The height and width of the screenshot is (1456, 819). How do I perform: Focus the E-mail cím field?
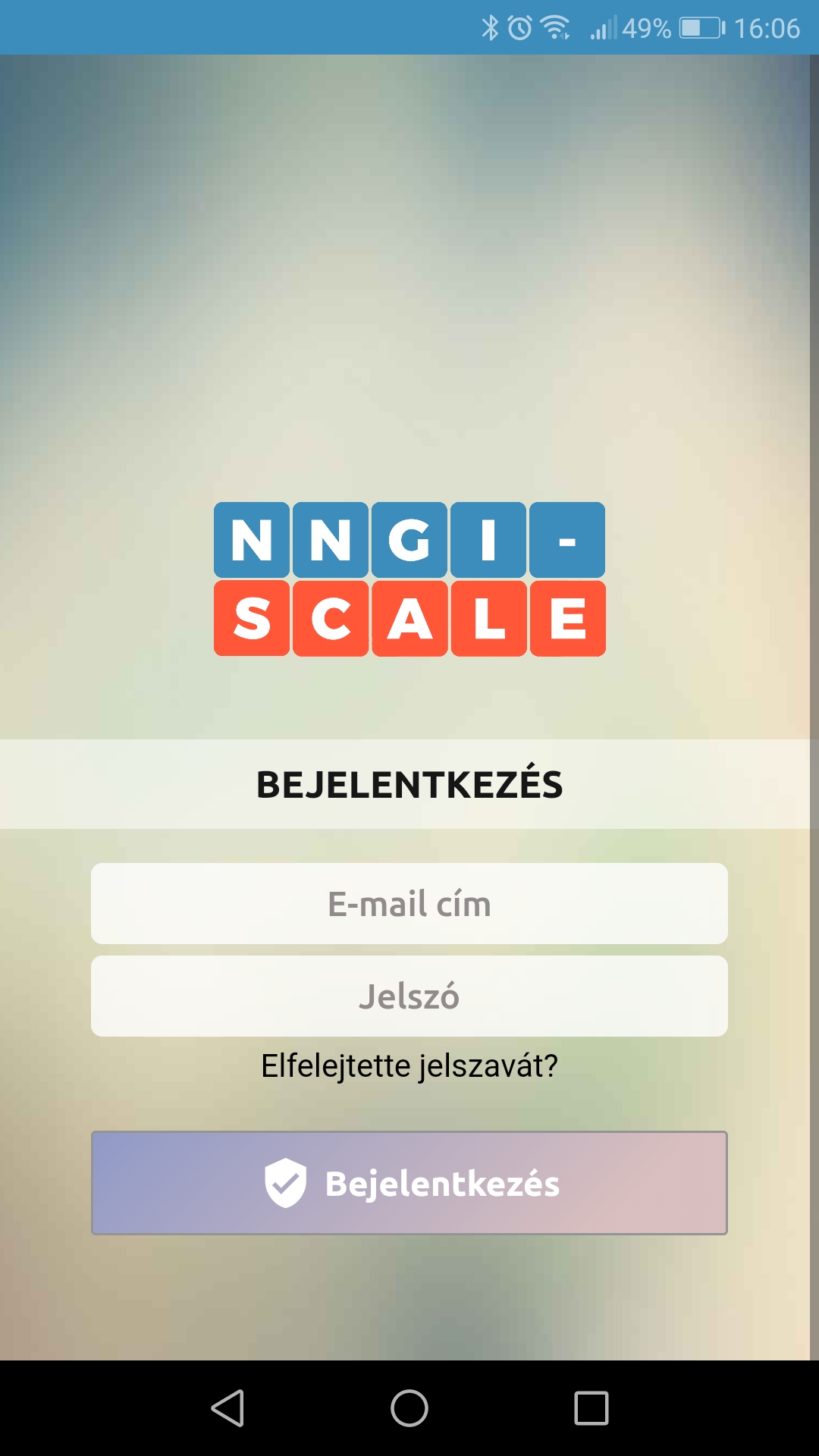409,903
